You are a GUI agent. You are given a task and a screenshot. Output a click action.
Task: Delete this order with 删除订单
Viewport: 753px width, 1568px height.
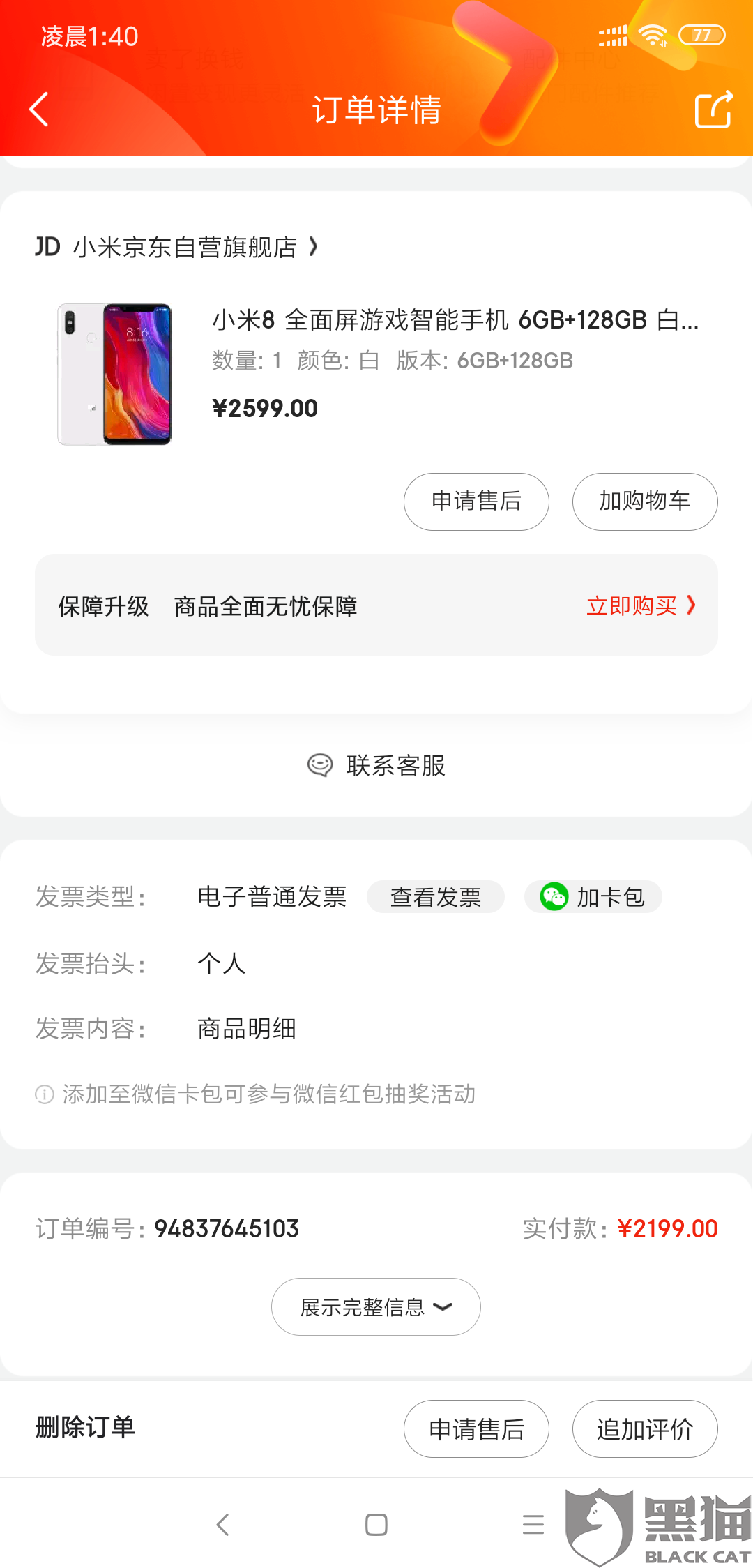(x=85, y=1427)
